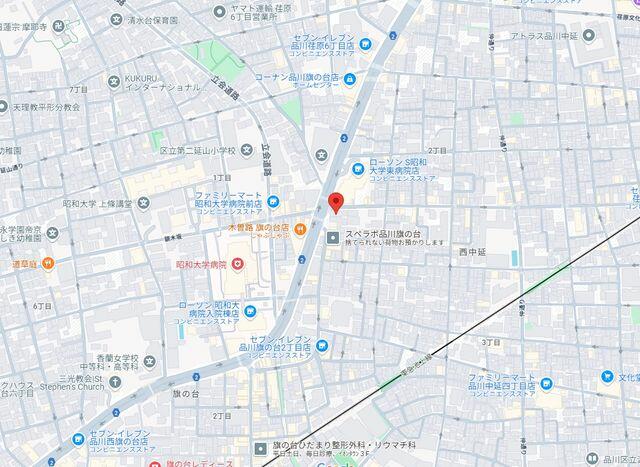Open 木曽路 旗の台店 restaurant marker
This screenshot has height=467, width=640.
tap(299, 229)
